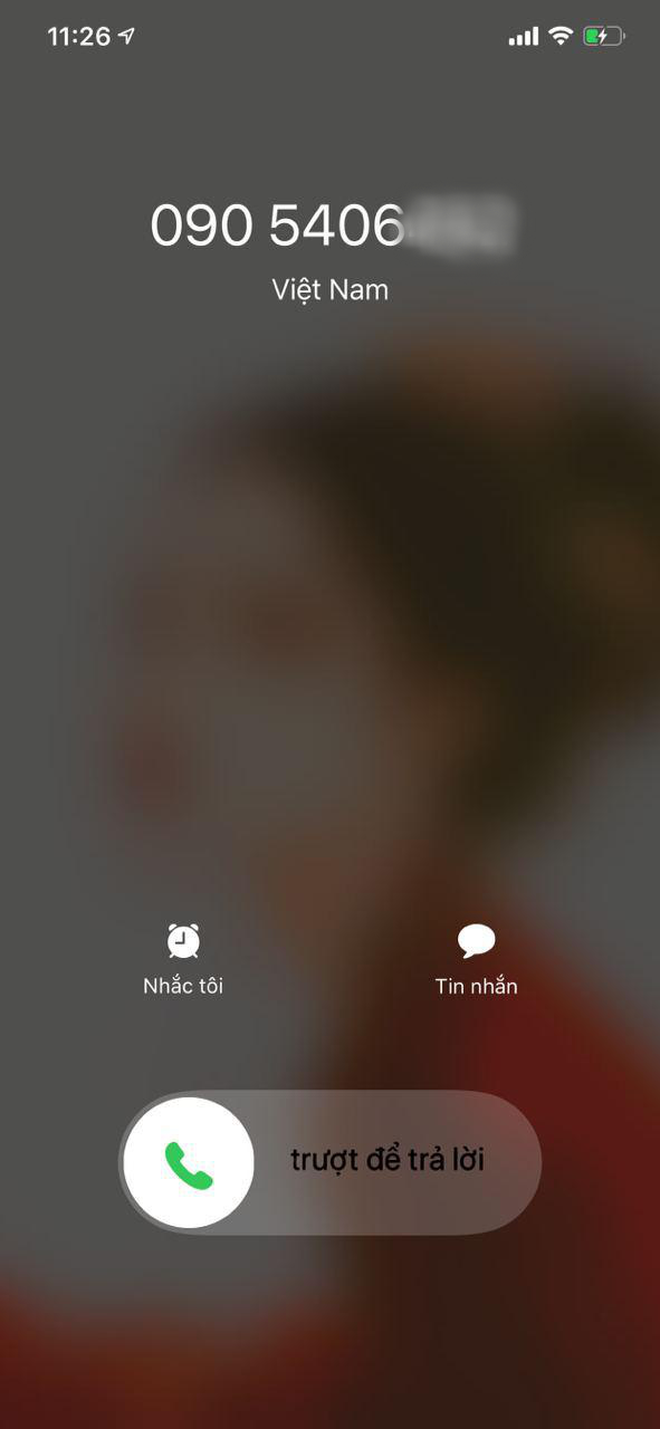Tap Nhắc tôi reminder alarm icon
This screenshot has width=660, height=1429.
coord(183,941)
